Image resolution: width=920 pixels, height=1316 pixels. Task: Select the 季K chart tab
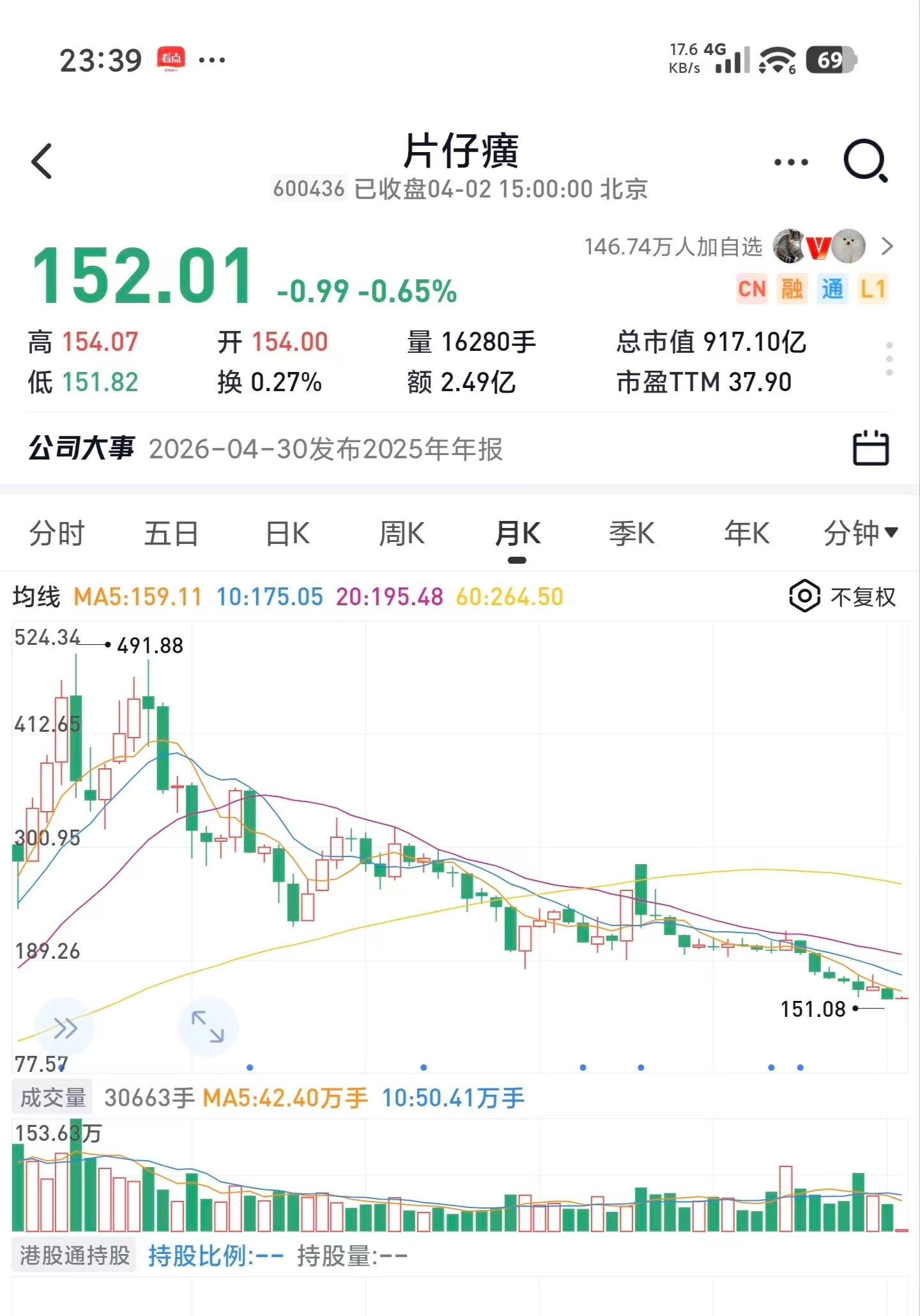632,534
